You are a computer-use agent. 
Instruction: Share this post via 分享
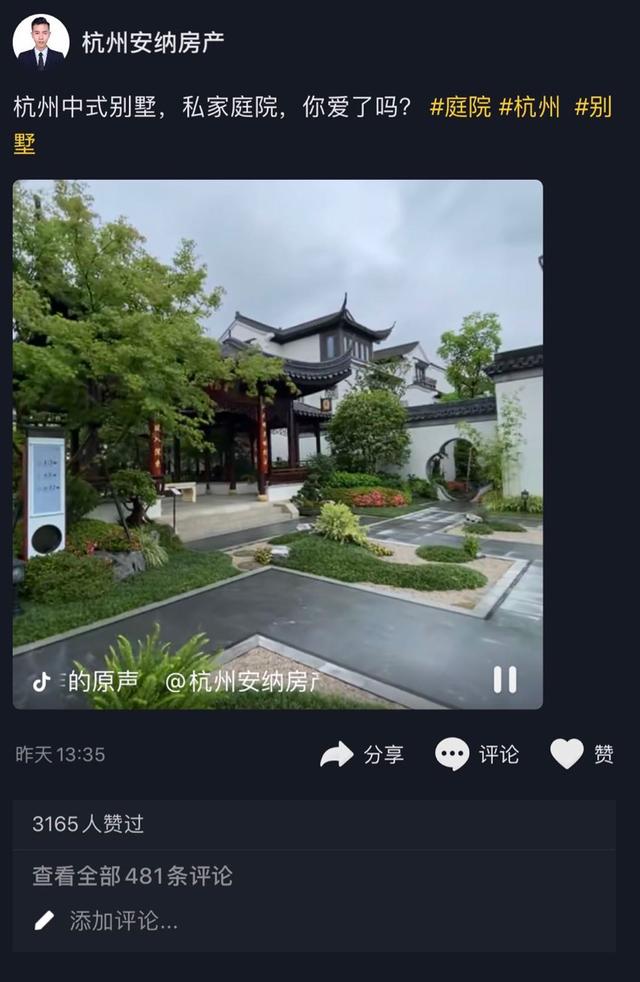coord(362,754)
